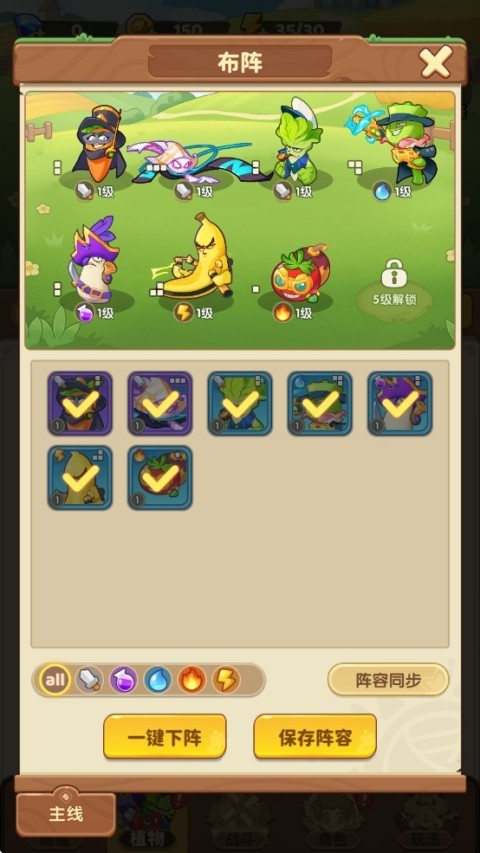
Task: Open the 主线 main quest tab
Action: (x=66, y=814)
